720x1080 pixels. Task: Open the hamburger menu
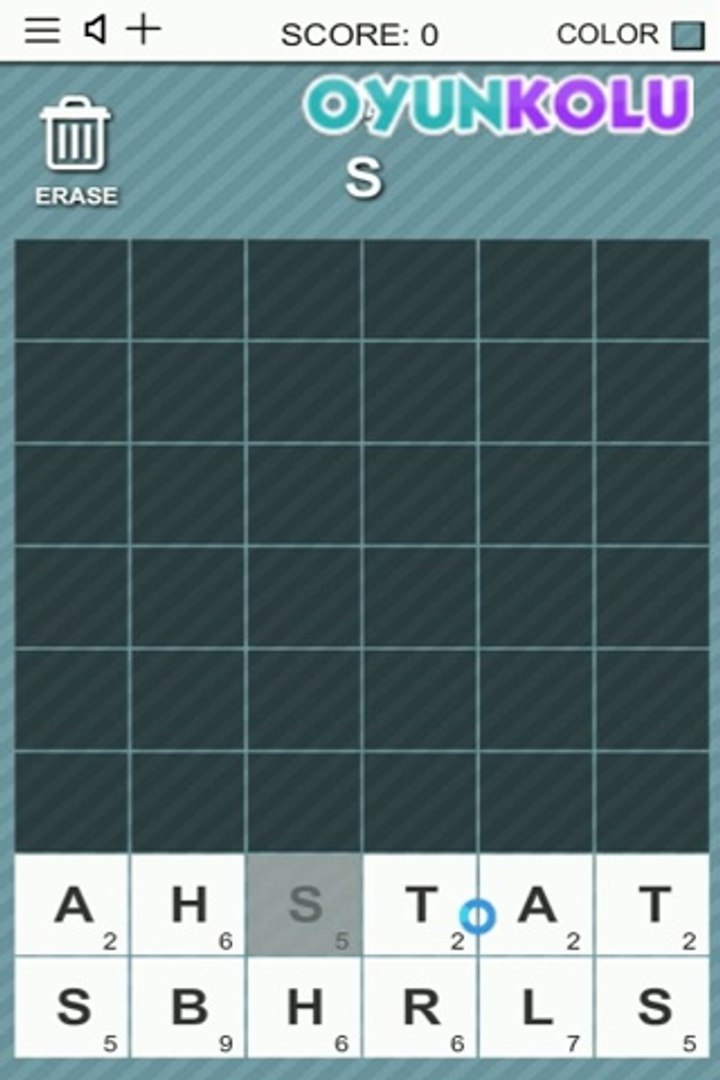[x=41, y=31]
